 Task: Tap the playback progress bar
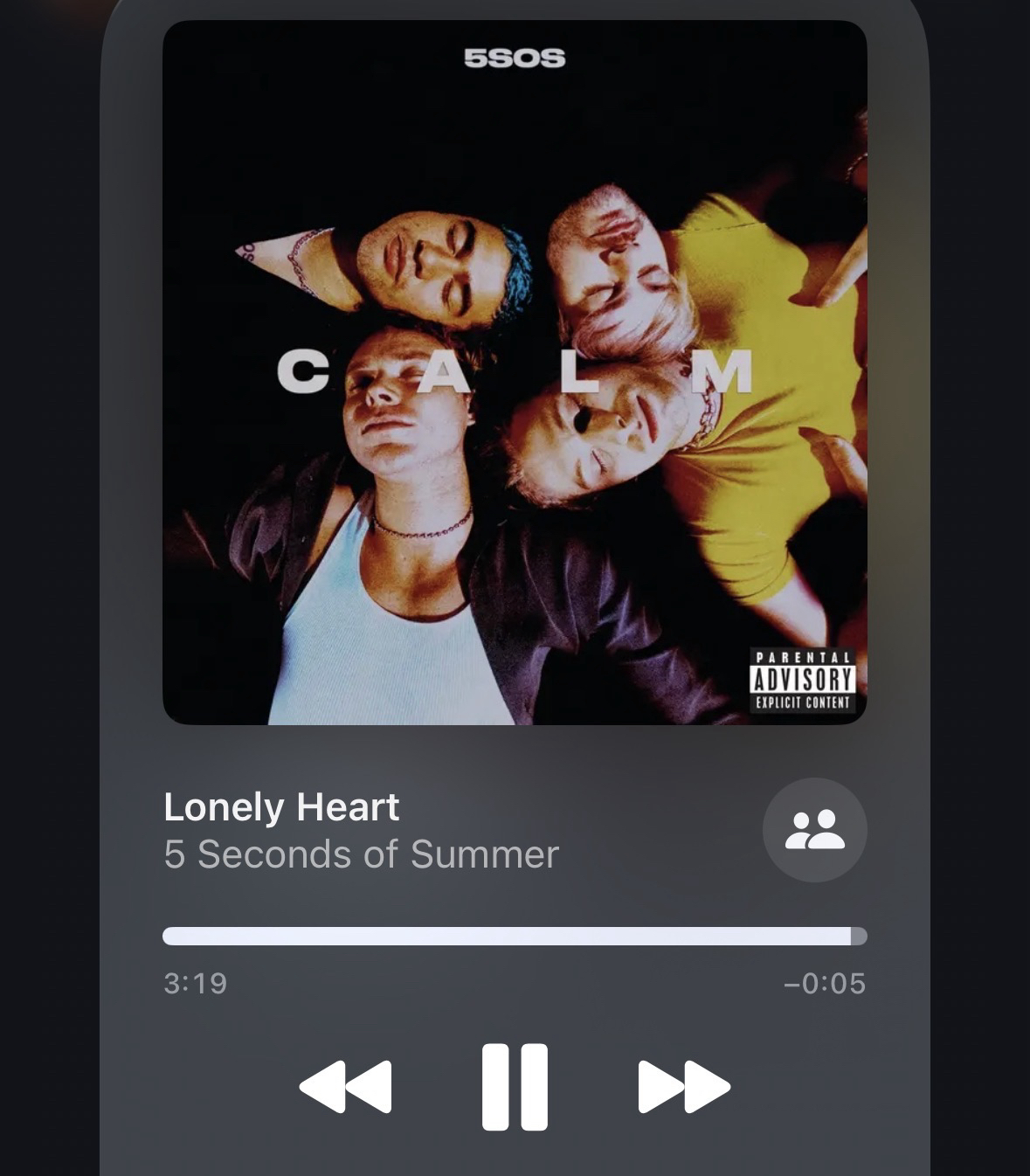(514, 937)
